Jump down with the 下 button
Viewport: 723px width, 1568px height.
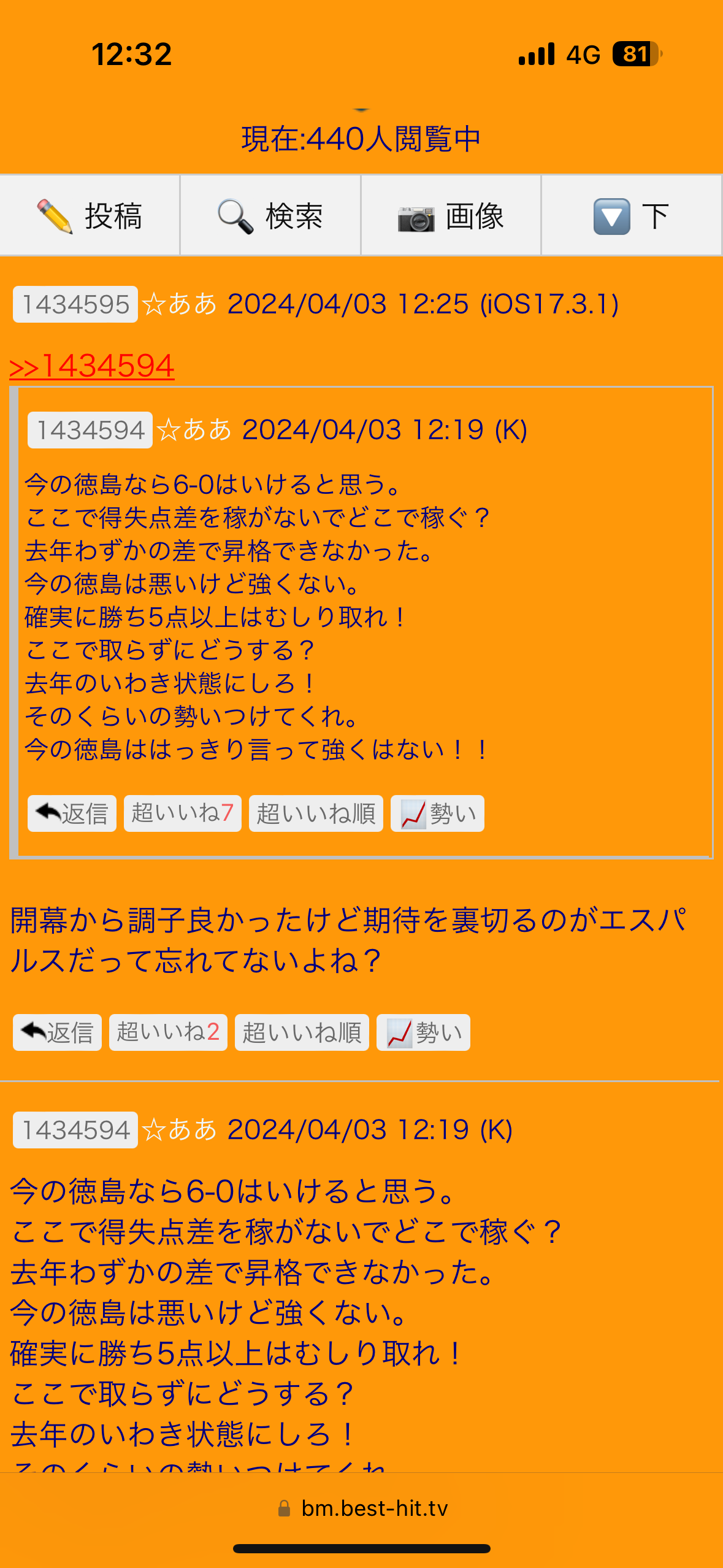(631, 216)
